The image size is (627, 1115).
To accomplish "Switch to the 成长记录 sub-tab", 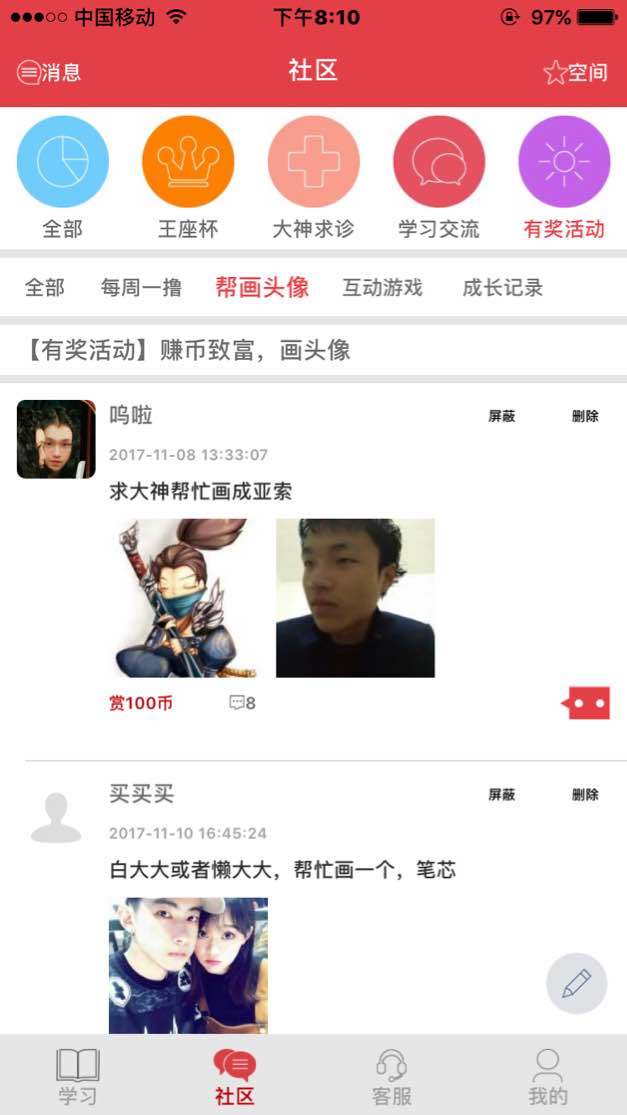I will point(502,288).
